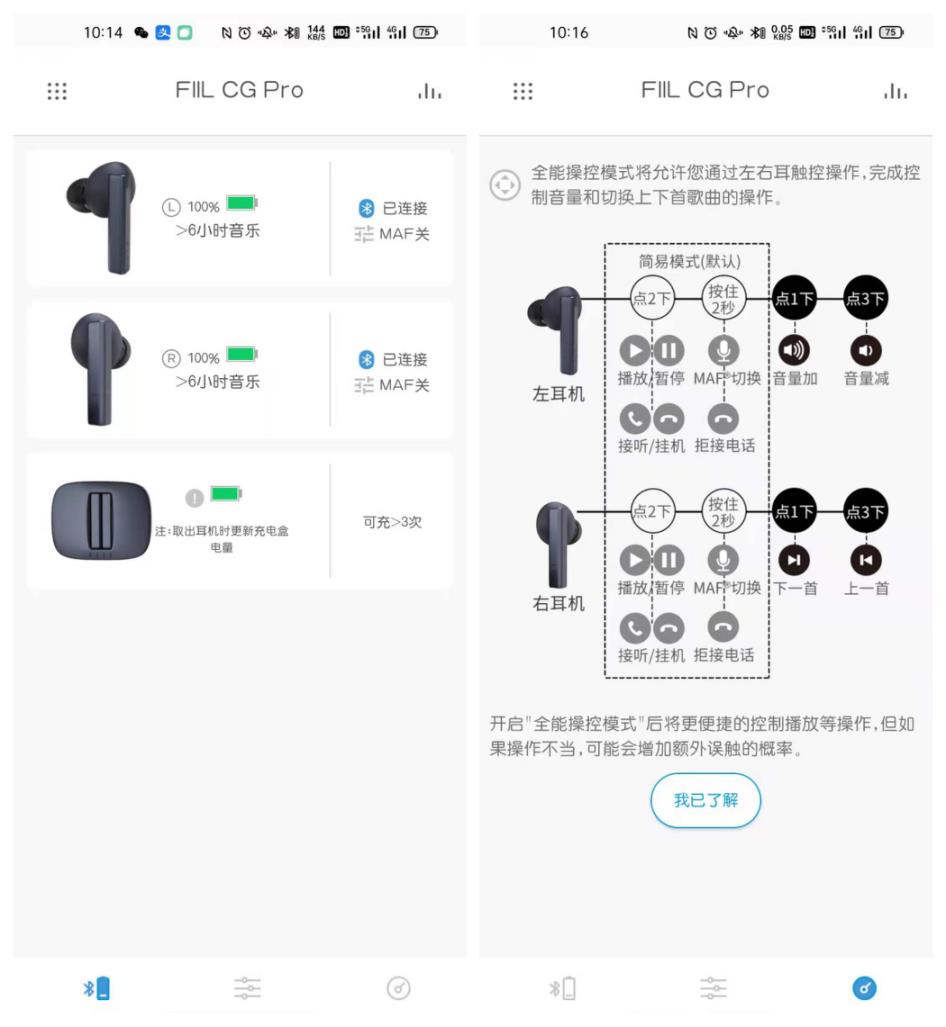This screenshot has height=1027, width=946.
Task: Switch to the compass tab below the charging case
Action: [x=398, y=989]
